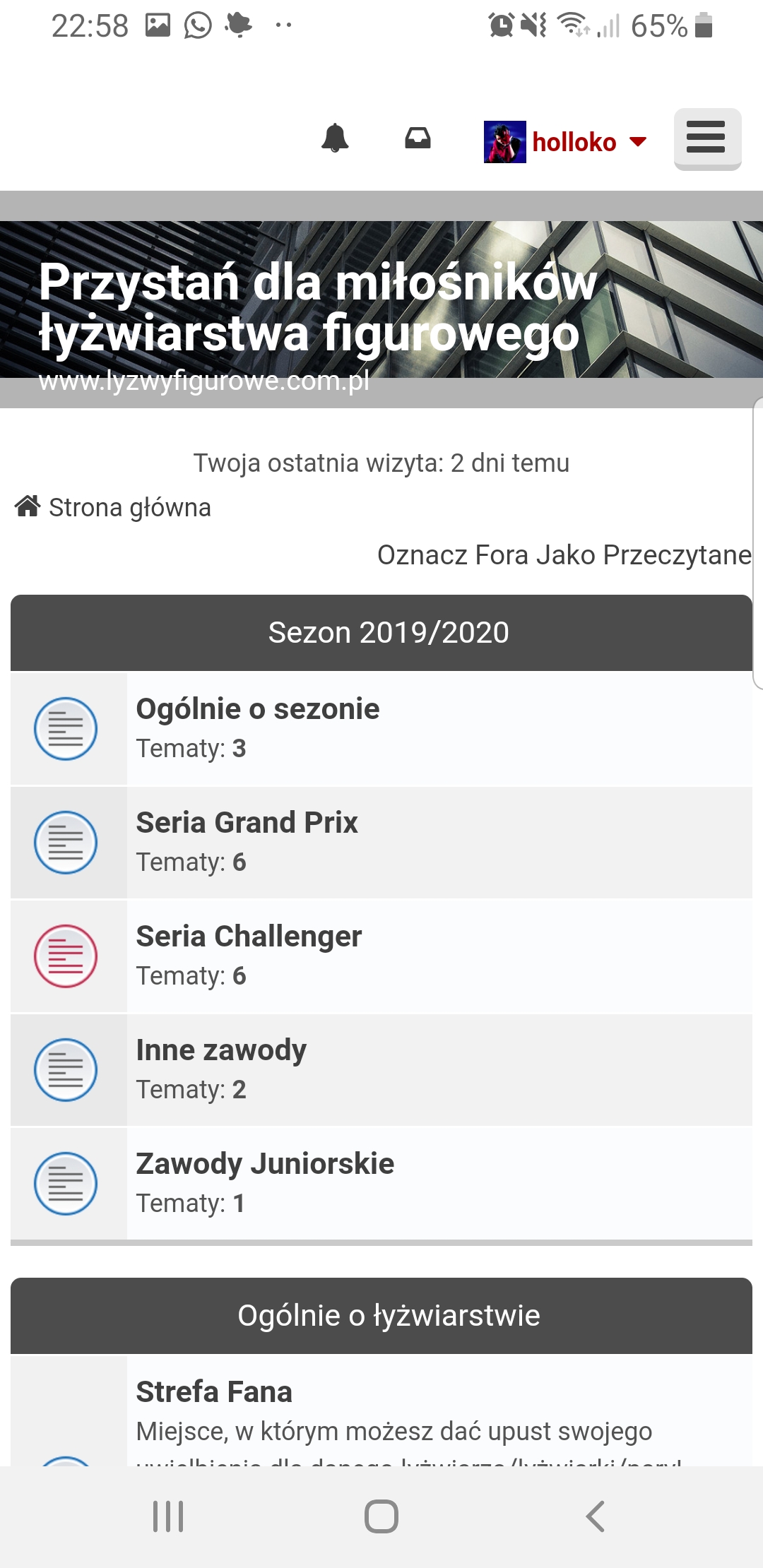Viewport: 763px width, 1568px height.
Task: Open the Ogólnie o łyżwiarstwie category header
Action: tap(389, 1316)
